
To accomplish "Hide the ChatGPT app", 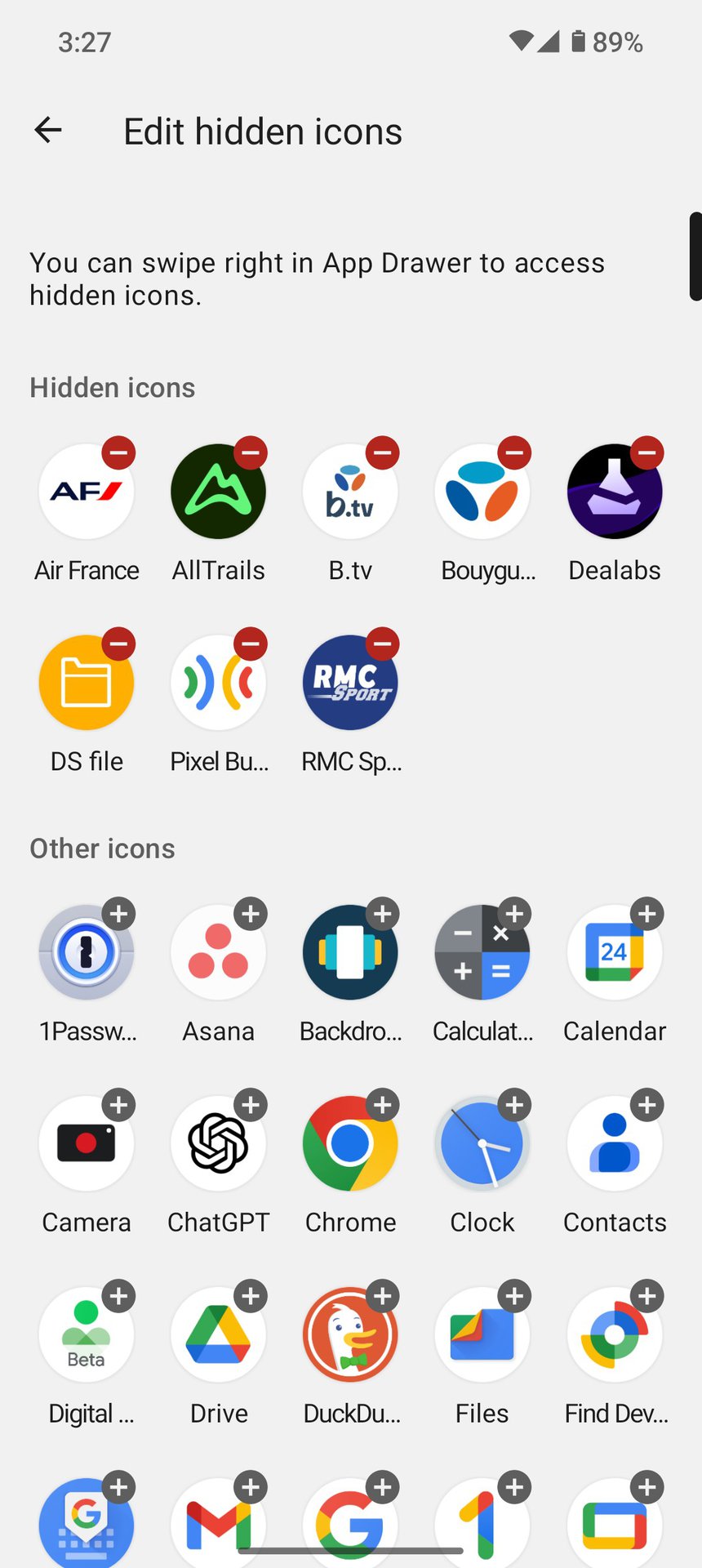I will tap(251, 1105).
